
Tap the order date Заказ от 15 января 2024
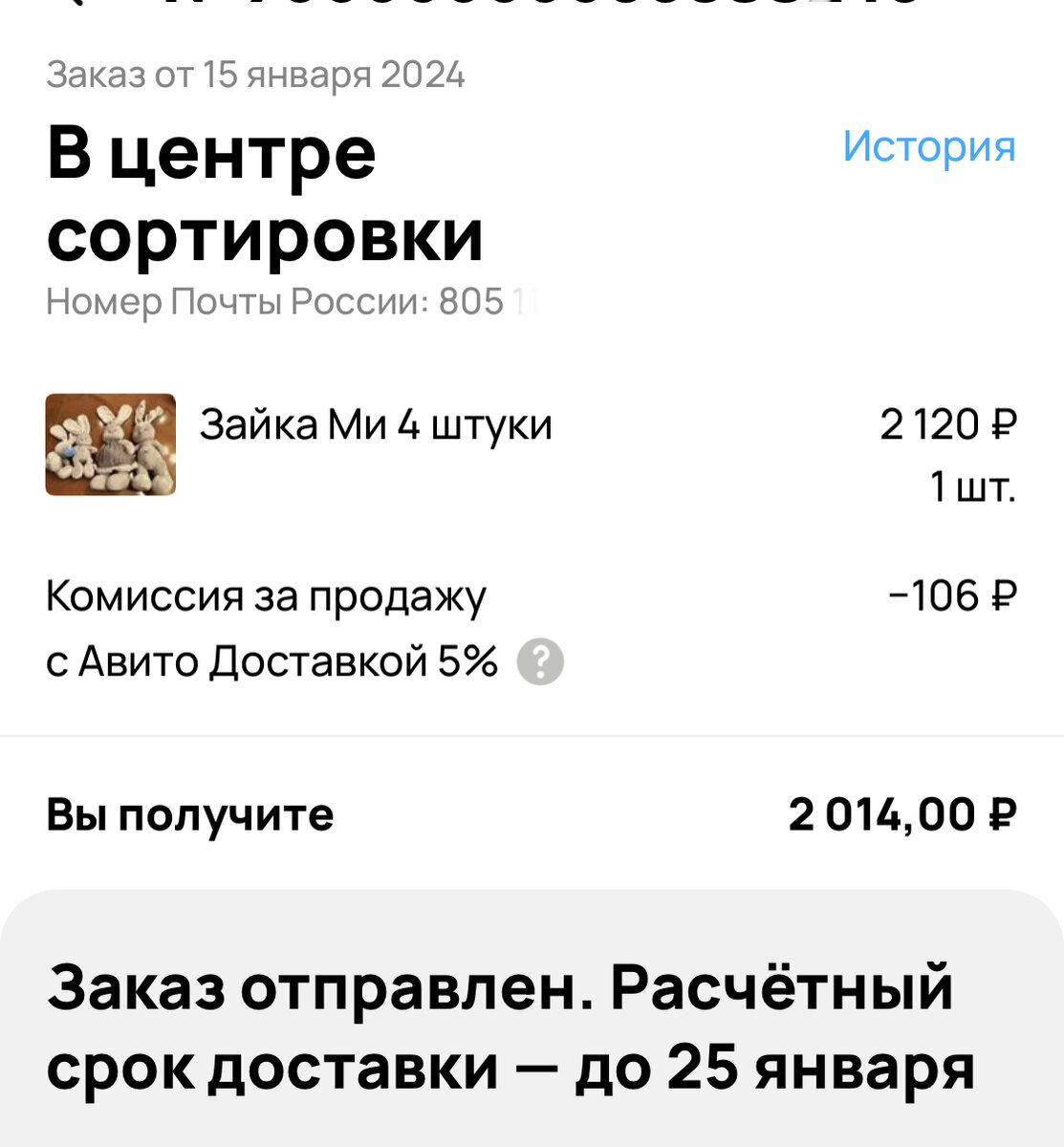(x=256, y=72)
